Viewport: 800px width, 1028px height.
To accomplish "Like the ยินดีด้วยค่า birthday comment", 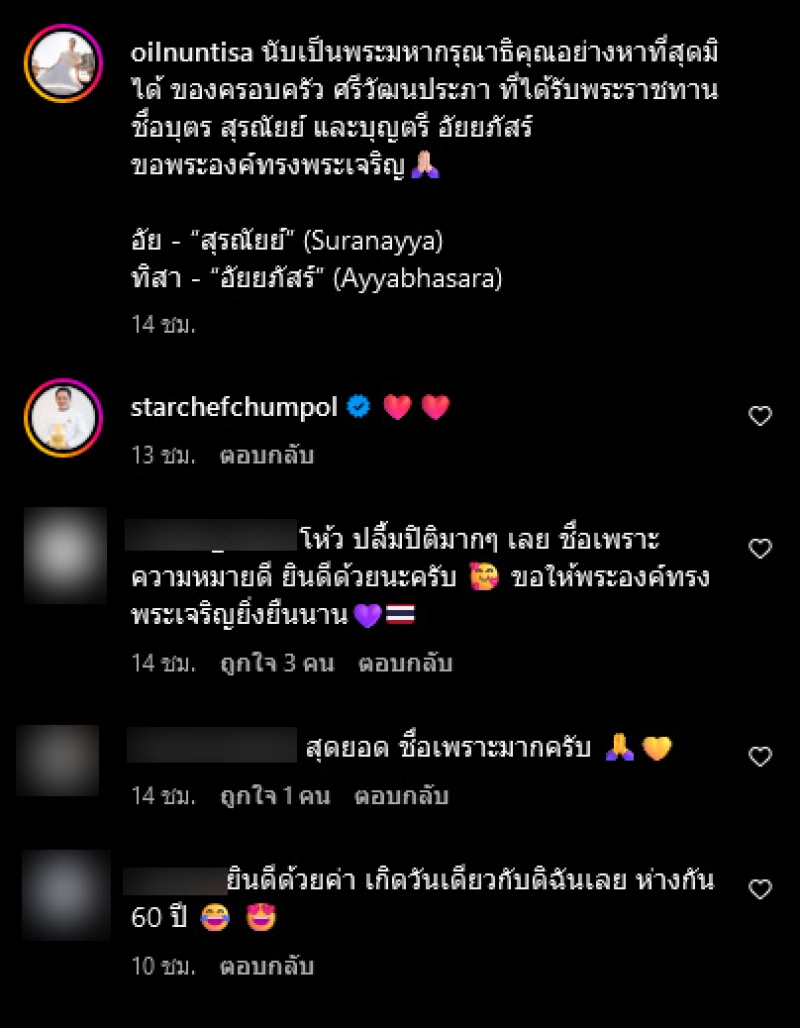I will pos(760,888).
